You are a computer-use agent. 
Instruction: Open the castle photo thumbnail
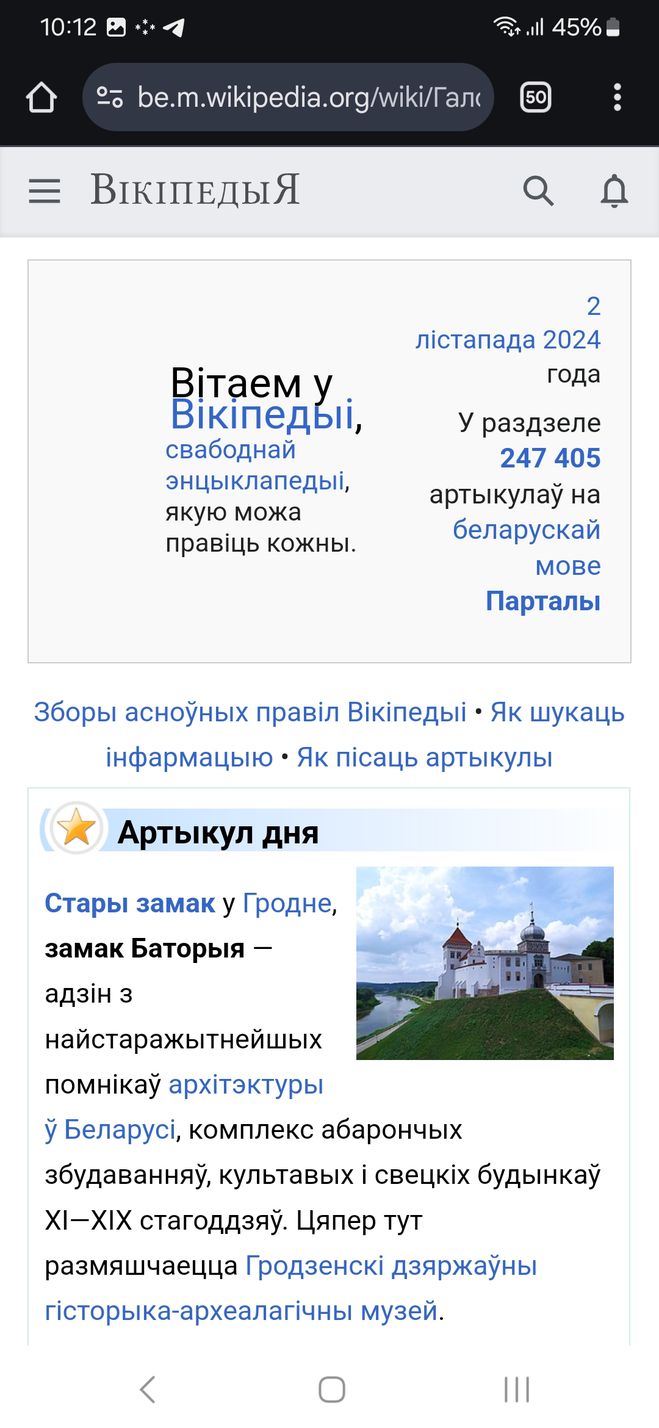coord(485,962)
